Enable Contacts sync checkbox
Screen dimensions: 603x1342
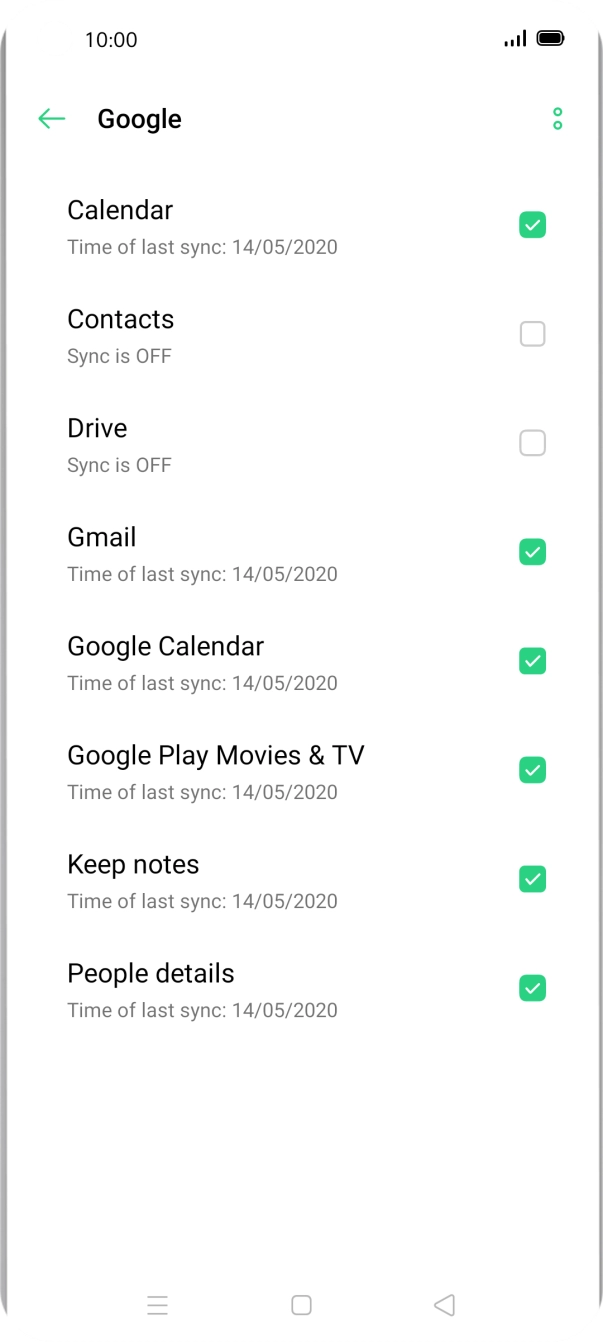click(x=532, y=334)
